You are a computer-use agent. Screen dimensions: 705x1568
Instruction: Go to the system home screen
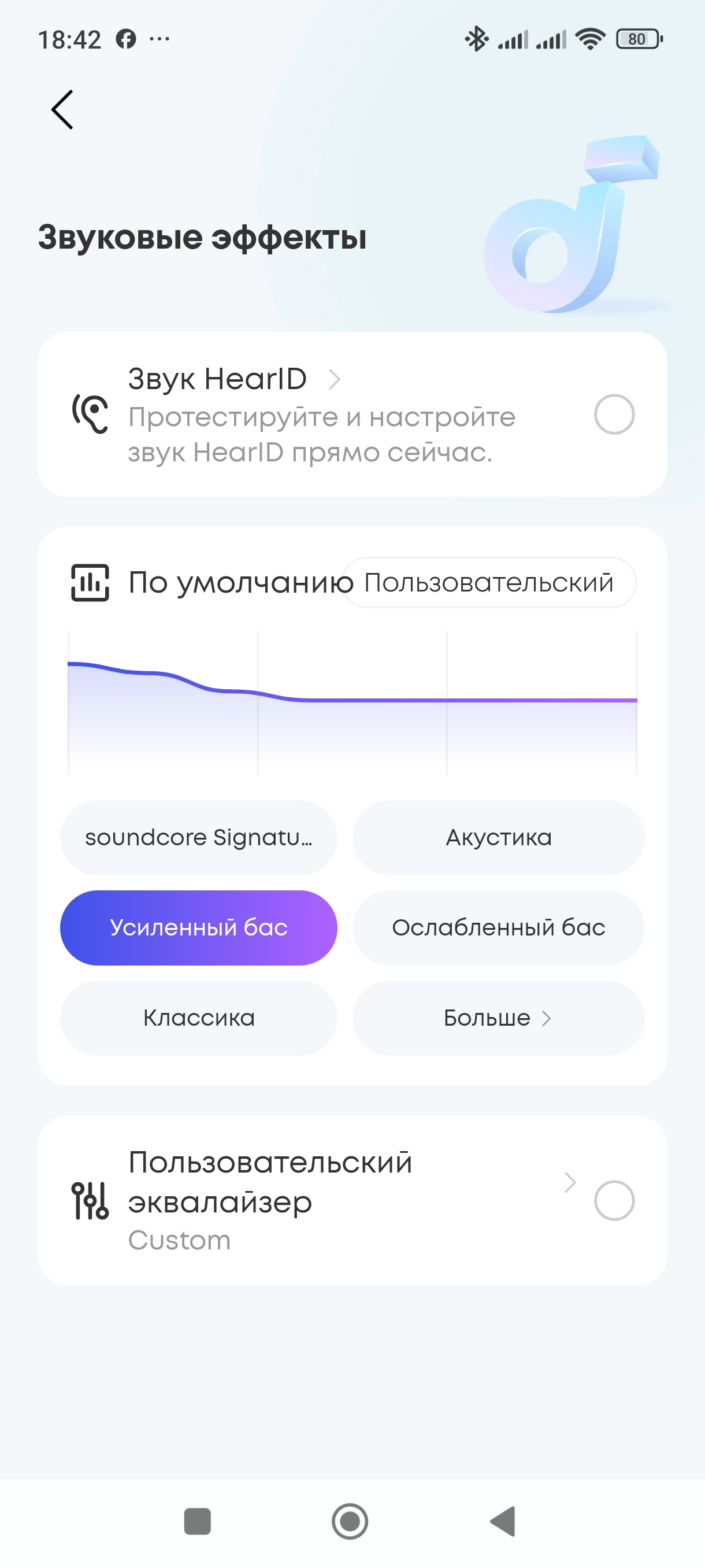pos(350,1521)
